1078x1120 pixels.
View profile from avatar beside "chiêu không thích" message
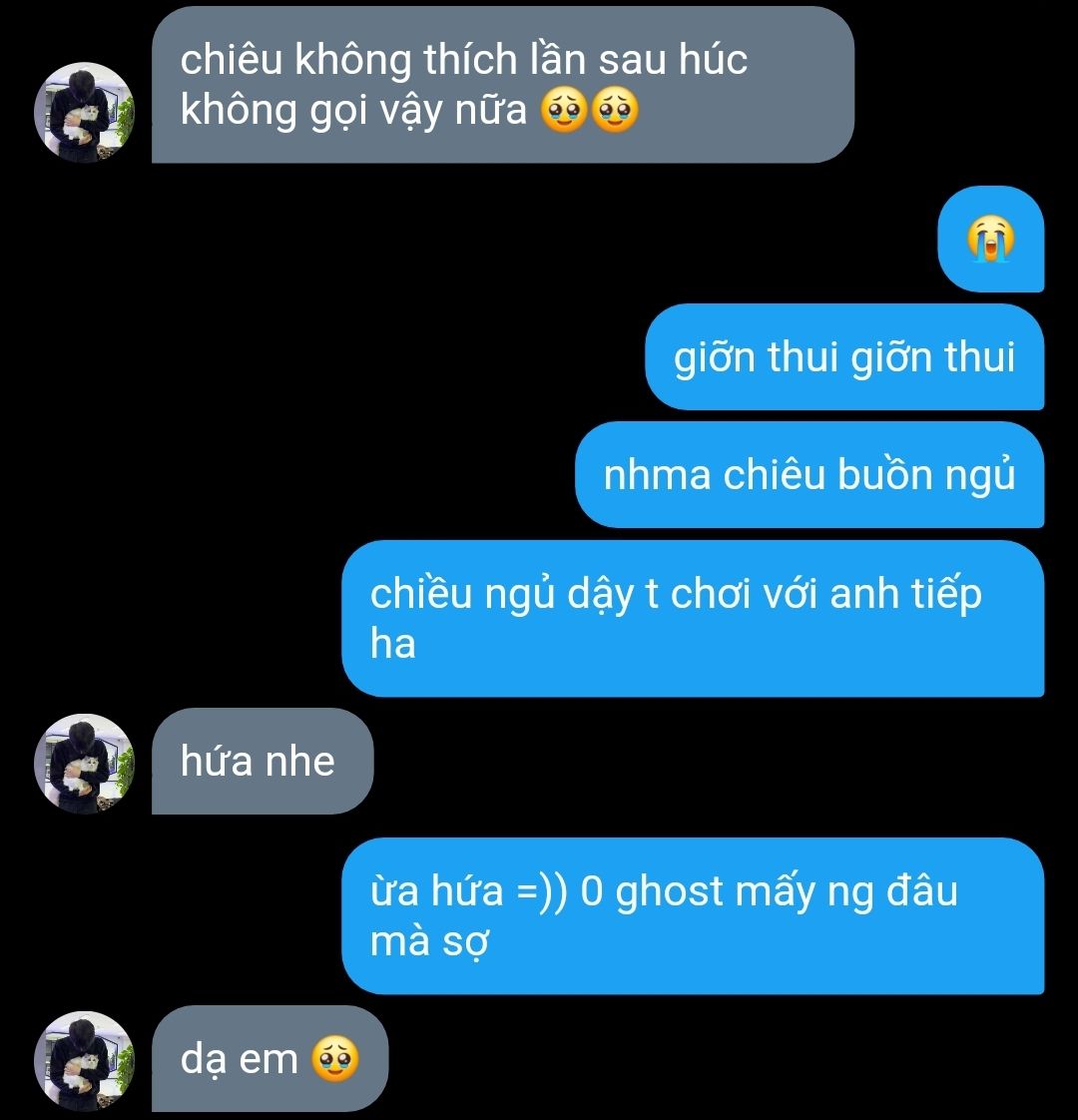click(x=85, y=112)
